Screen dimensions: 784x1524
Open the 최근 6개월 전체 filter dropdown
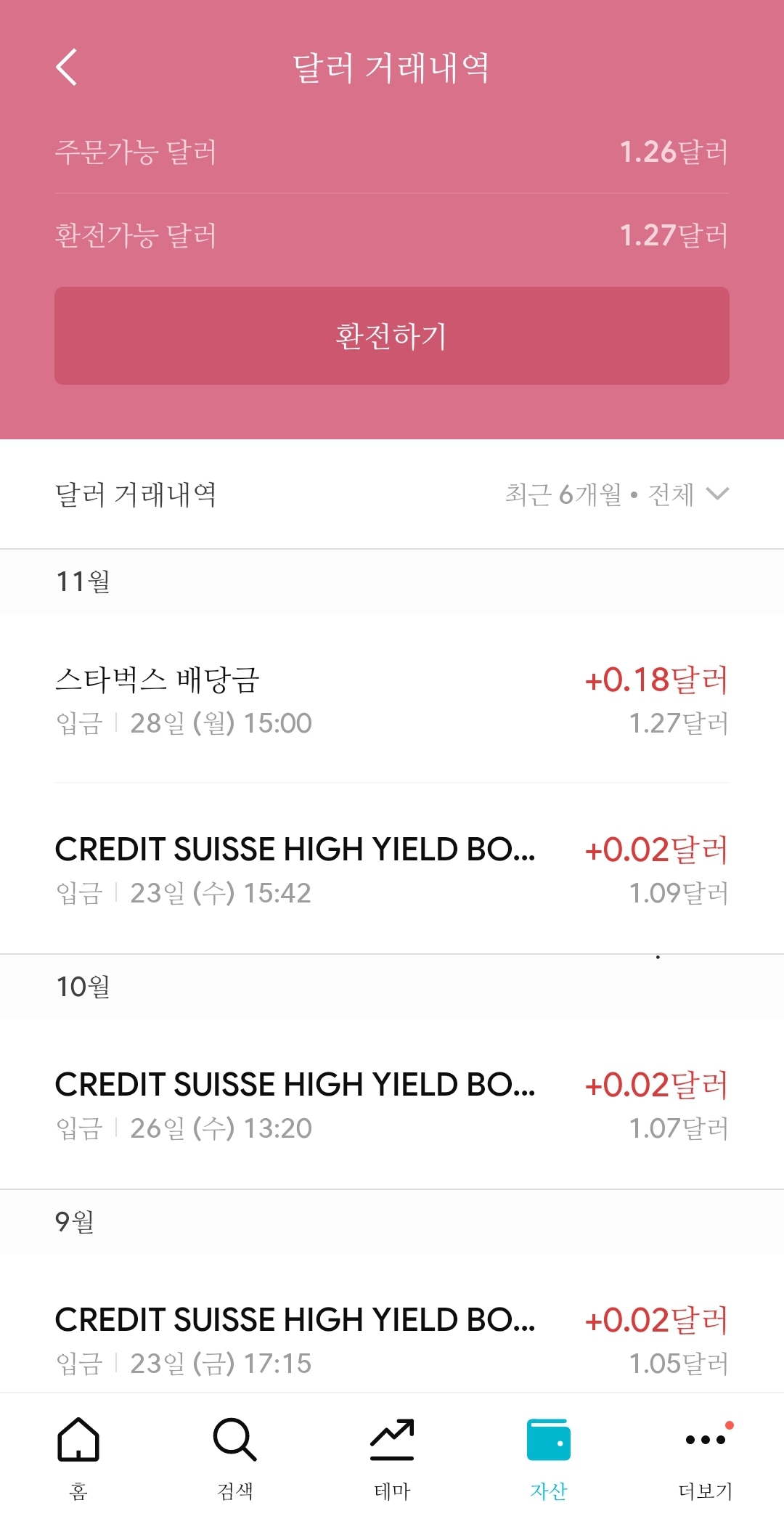pos(617,494)
